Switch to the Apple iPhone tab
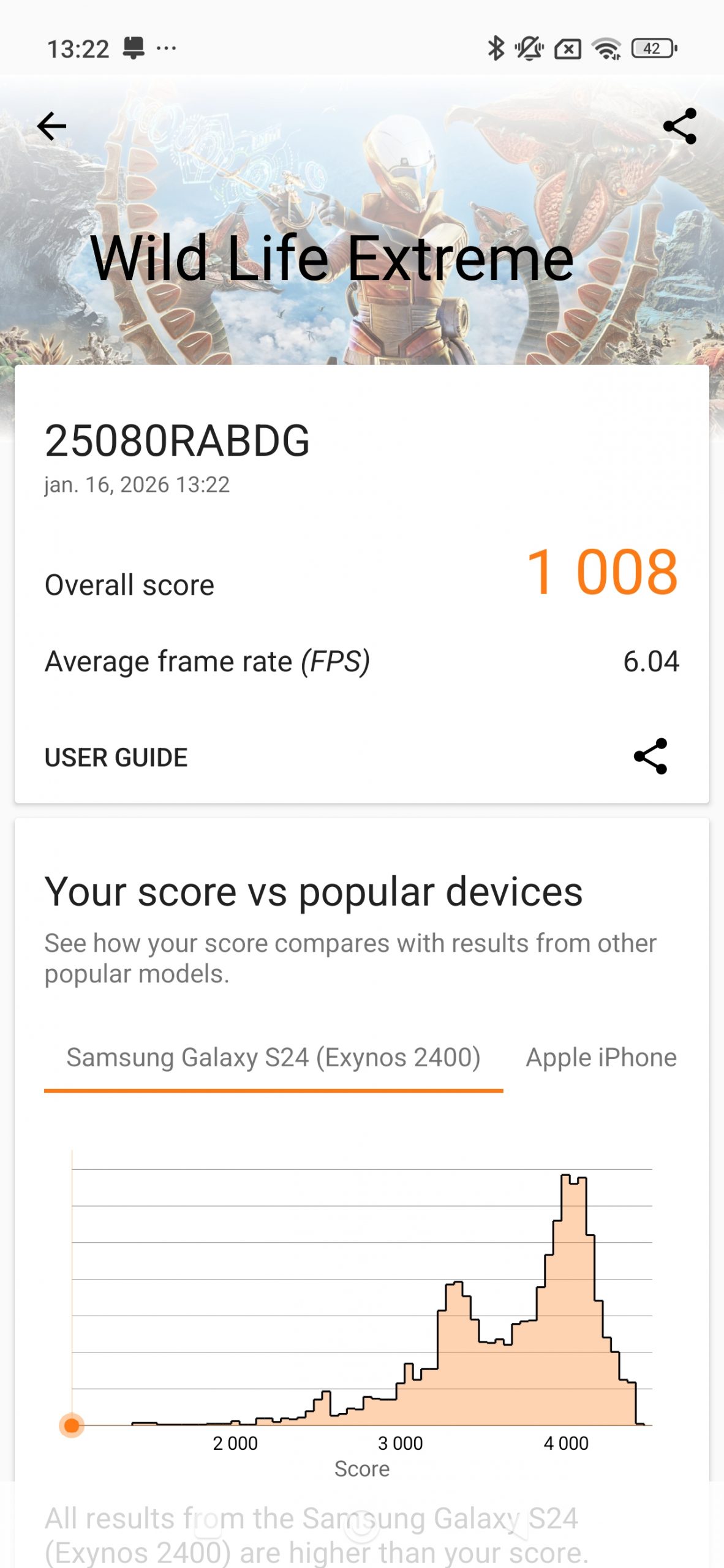 [601, 1058]
